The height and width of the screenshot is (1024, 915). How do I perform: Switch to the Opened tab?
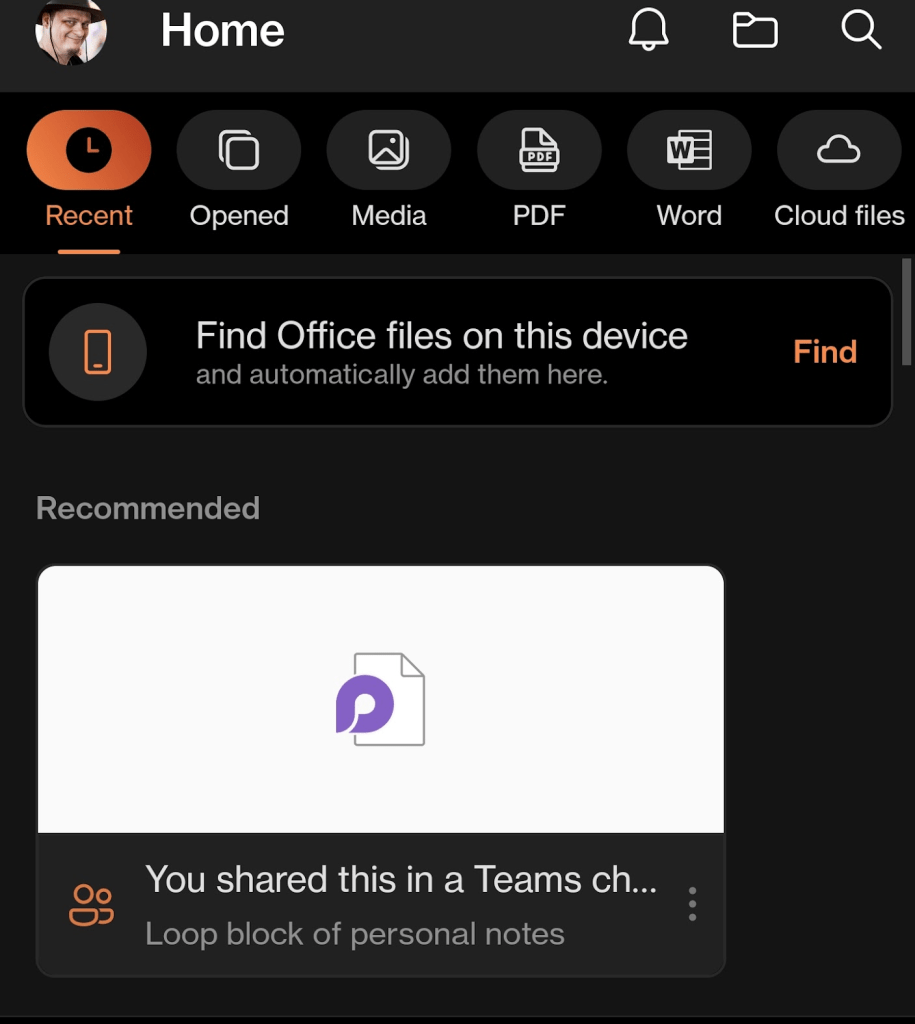(x=239, y=170)
